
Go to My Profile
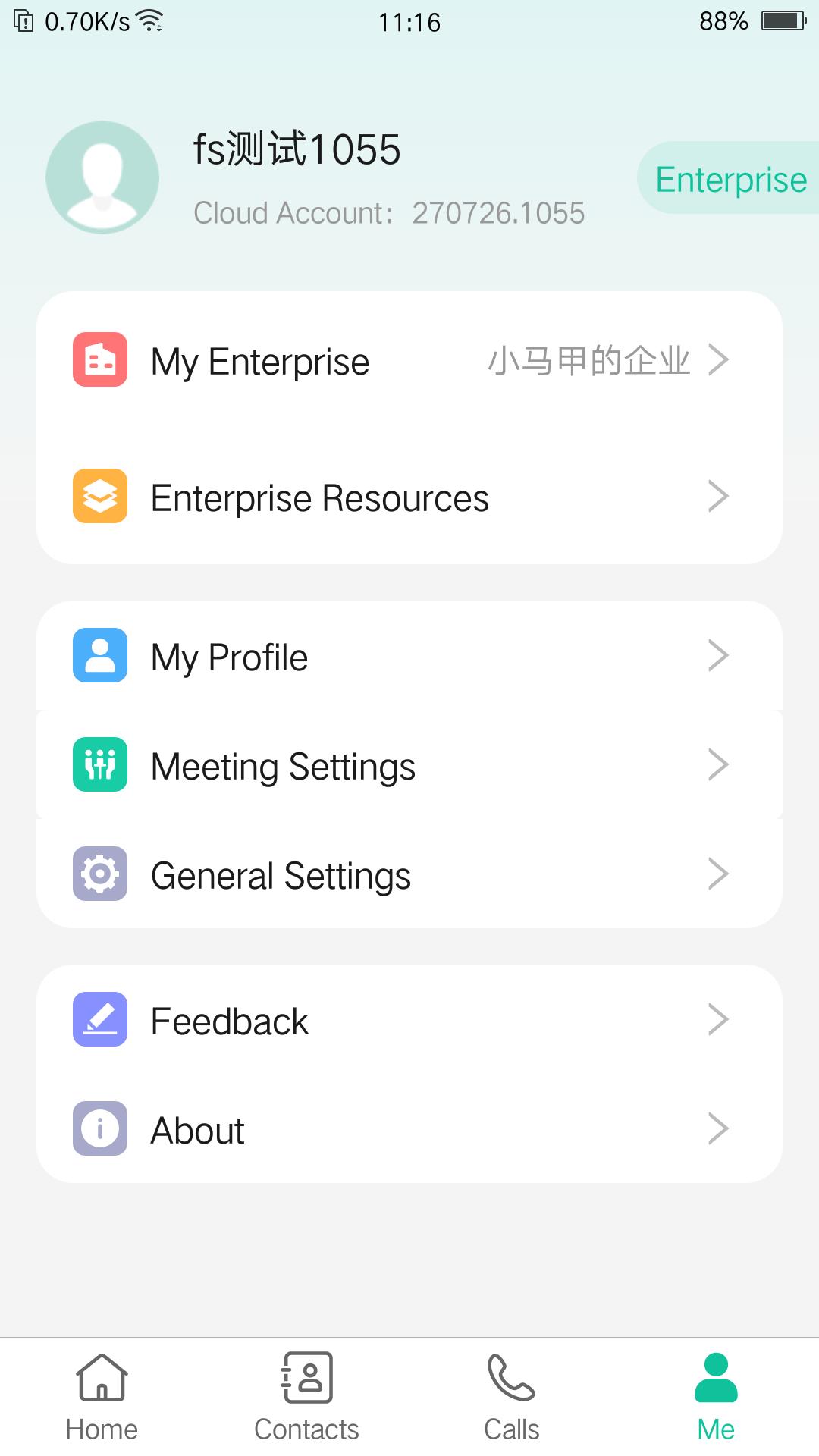[409, 656]
